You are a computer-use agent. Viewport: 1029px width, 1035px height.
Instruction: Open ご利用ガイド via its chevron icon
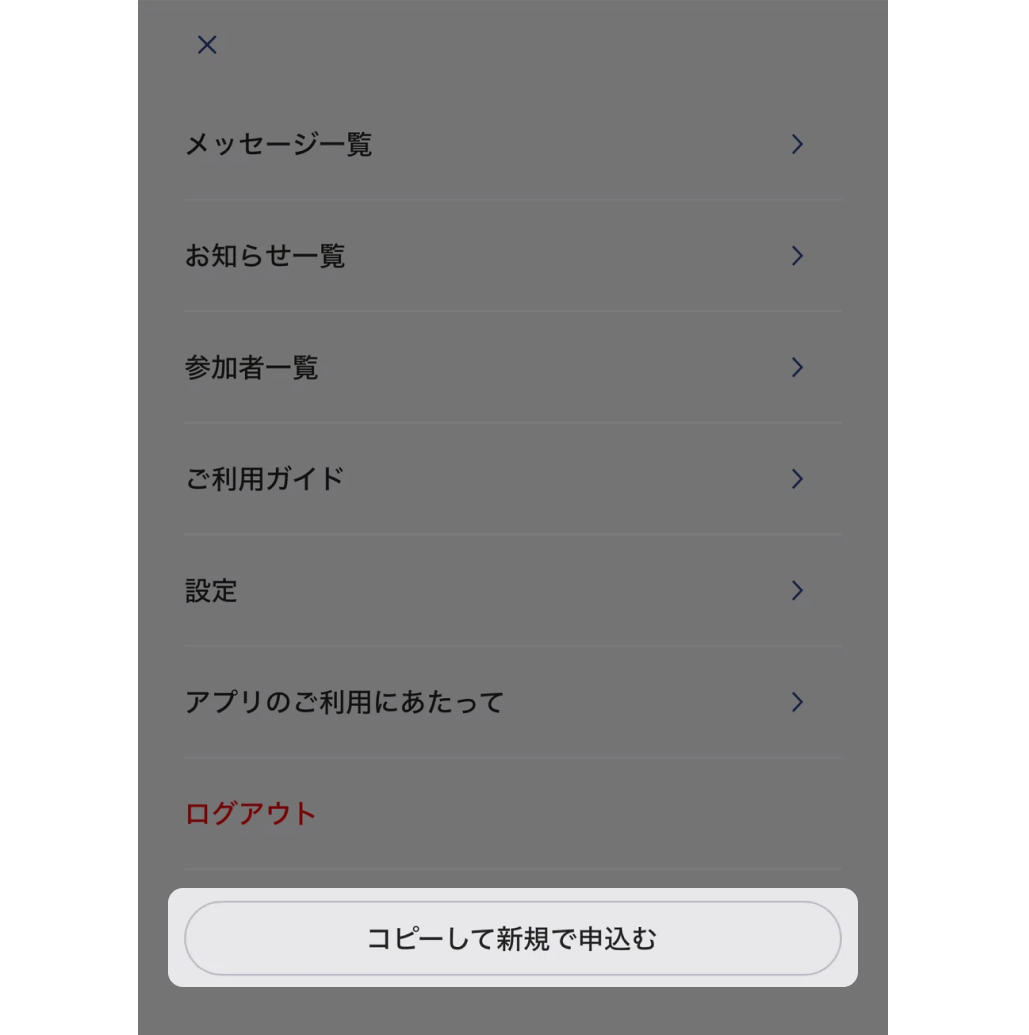tap(797, 479)
